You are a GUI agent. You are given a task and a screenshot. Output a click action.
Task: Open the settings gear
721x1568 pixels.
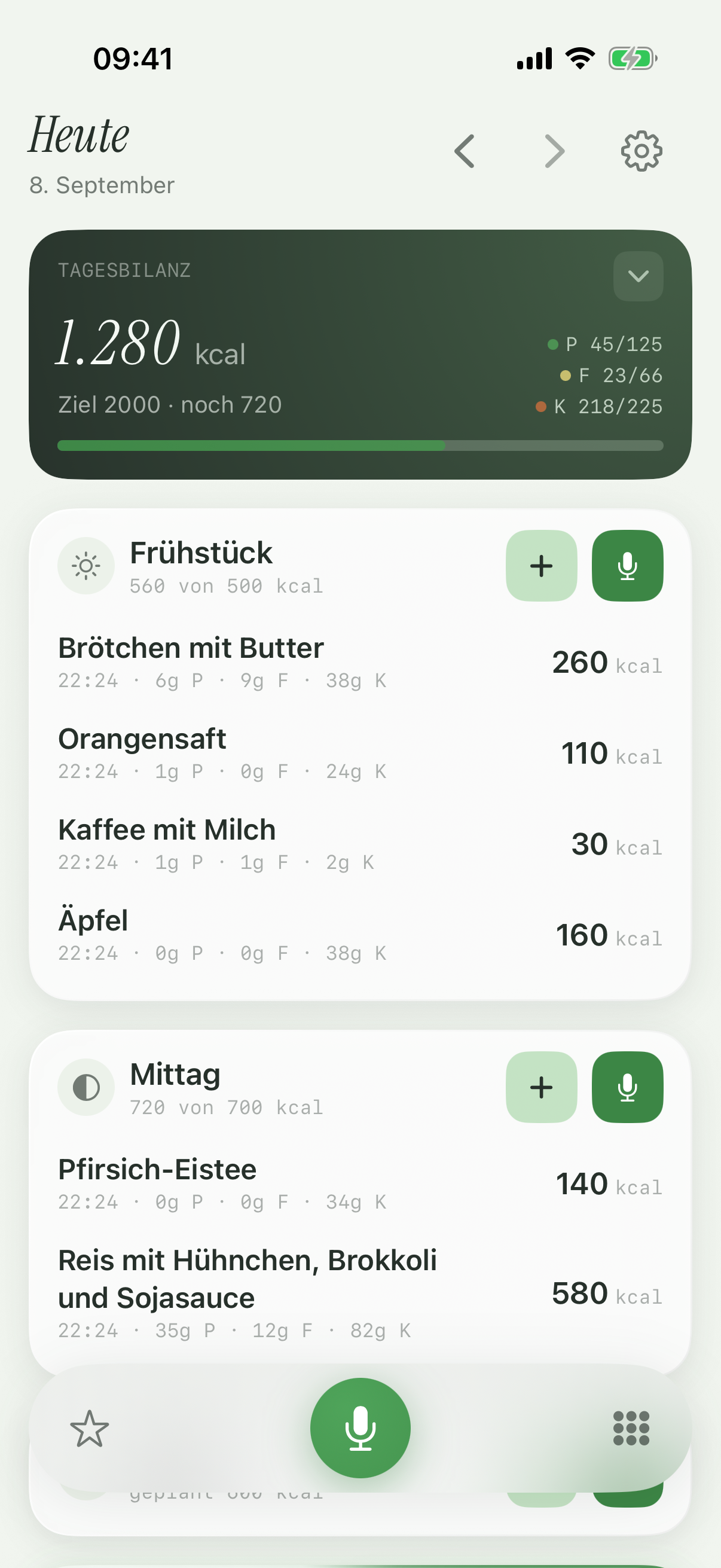pos(641,151)
